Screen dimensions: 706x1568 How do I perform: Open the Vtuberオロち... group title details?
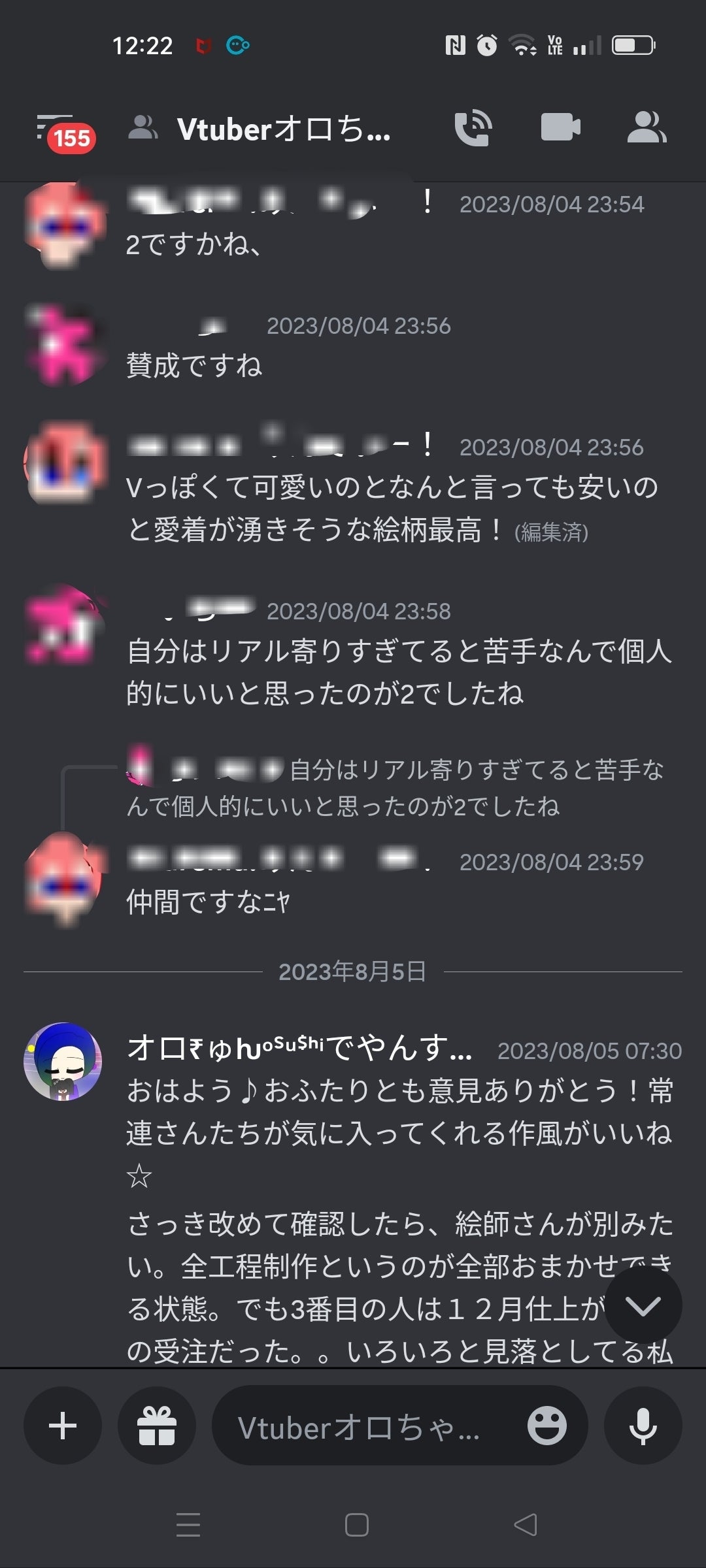point(283,129)
